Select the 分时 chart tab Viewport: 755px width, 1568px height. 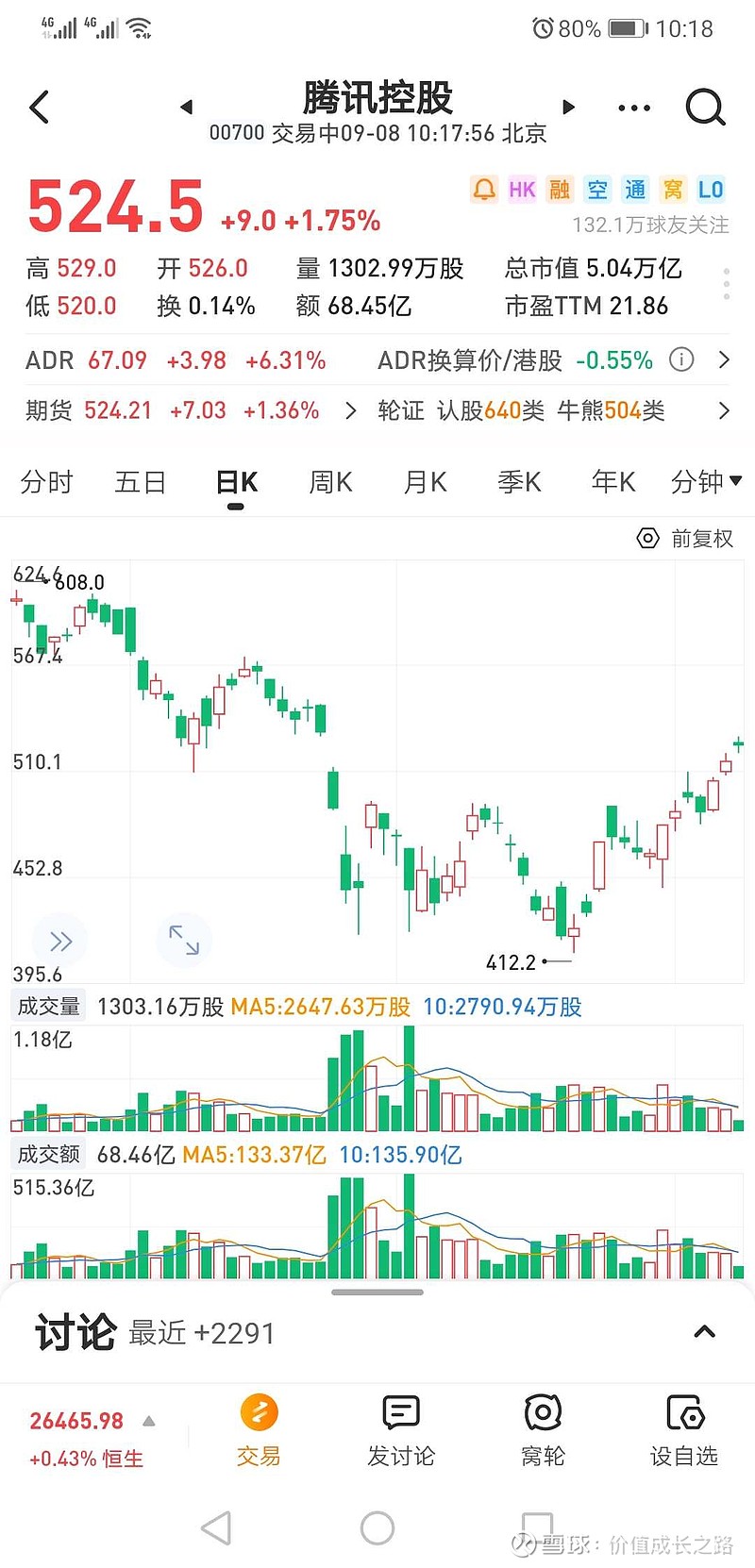pyautogui.click(x=46, y=483)
